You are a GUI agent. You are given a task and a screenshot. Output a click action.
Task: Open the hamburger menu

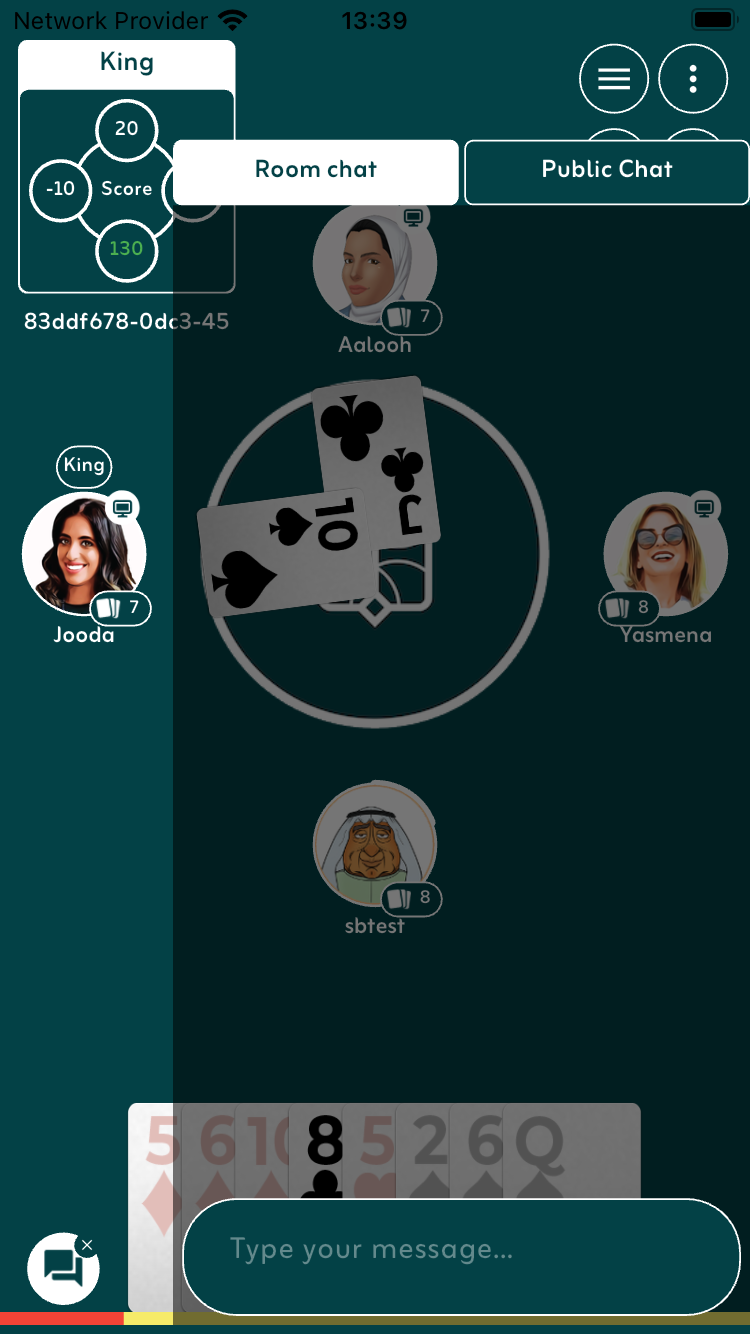pos(614,79)
